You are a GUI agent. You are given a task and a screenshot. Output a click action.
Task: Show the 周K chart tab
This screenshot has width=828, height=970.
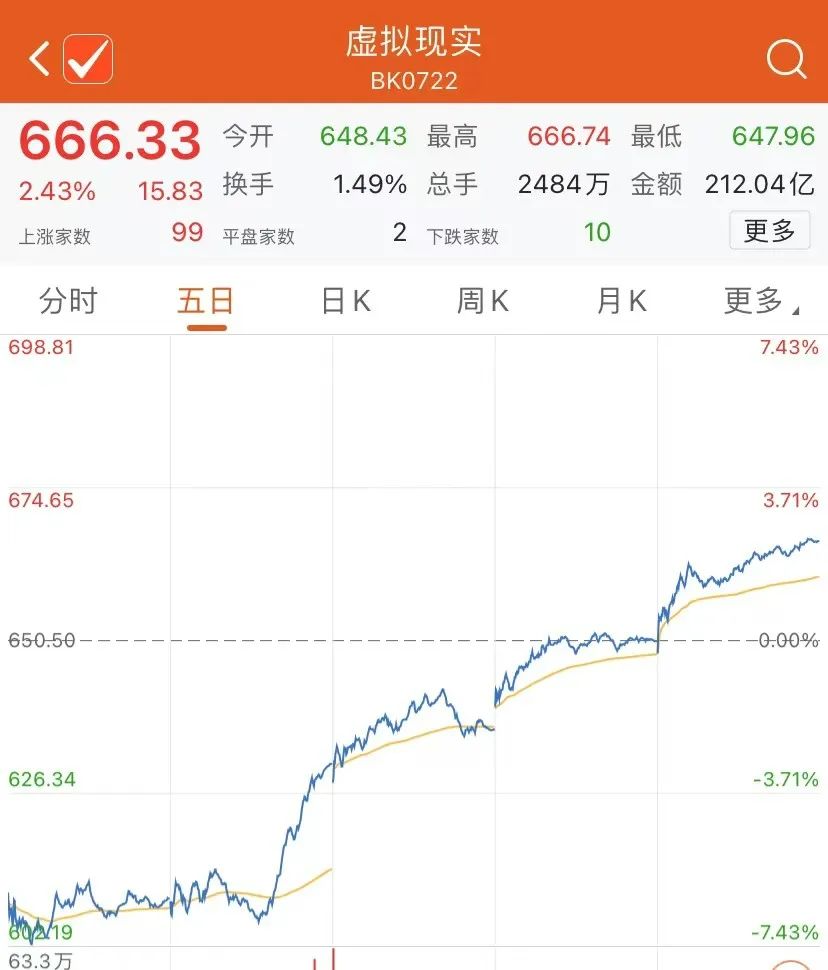point(483,301)
